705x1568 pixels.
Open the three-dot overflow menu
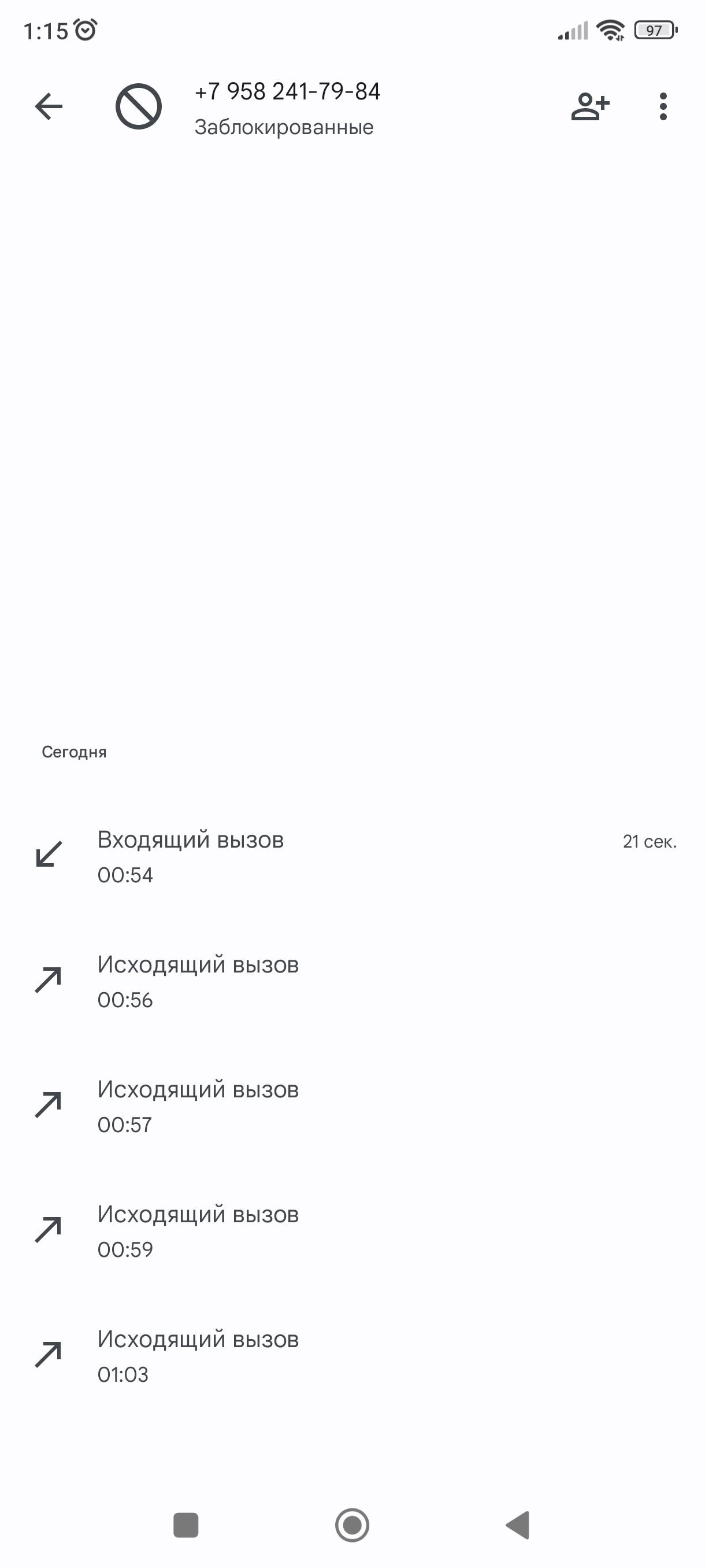tap(662, 106)
